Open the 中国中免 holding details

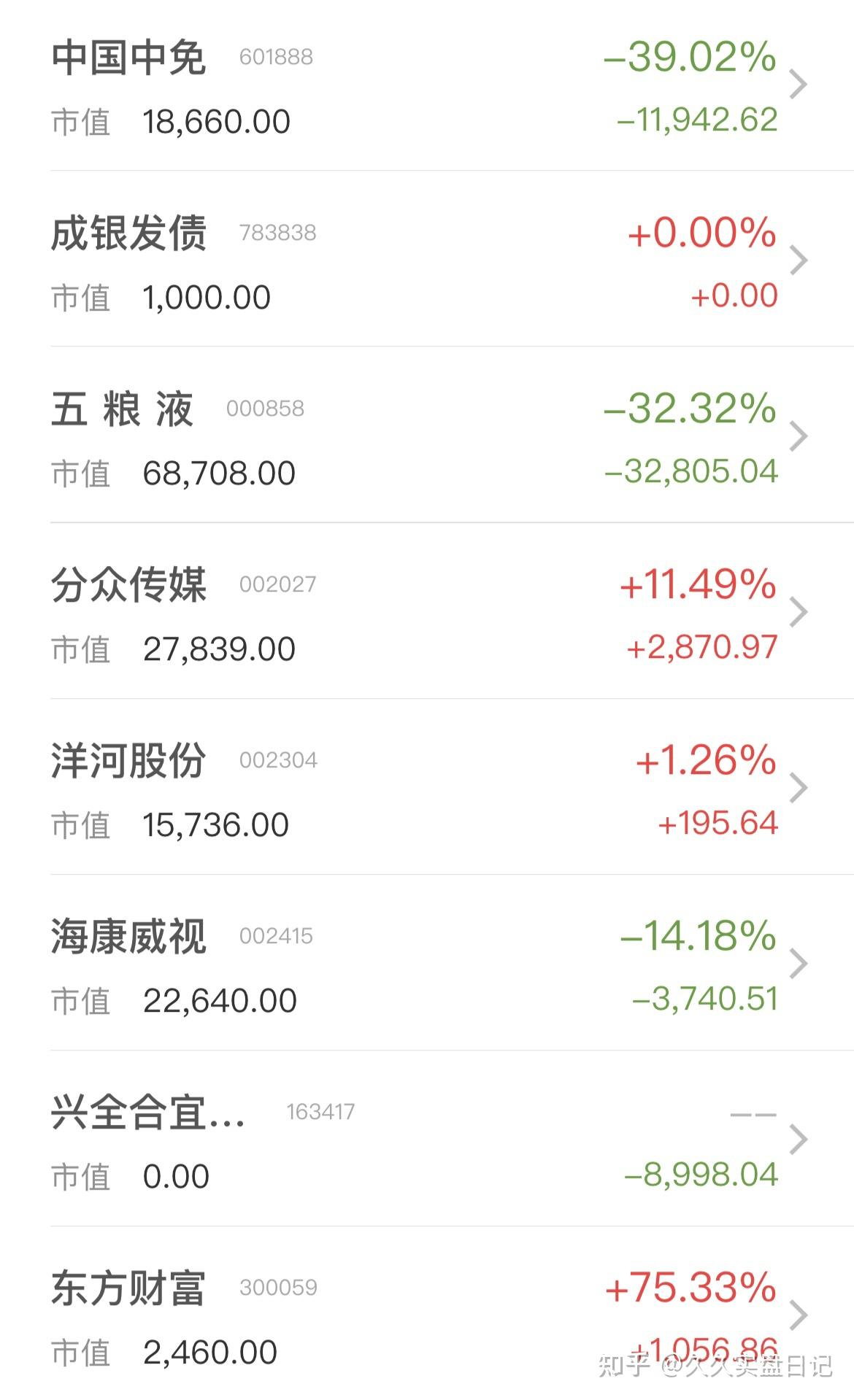[427, 86]
